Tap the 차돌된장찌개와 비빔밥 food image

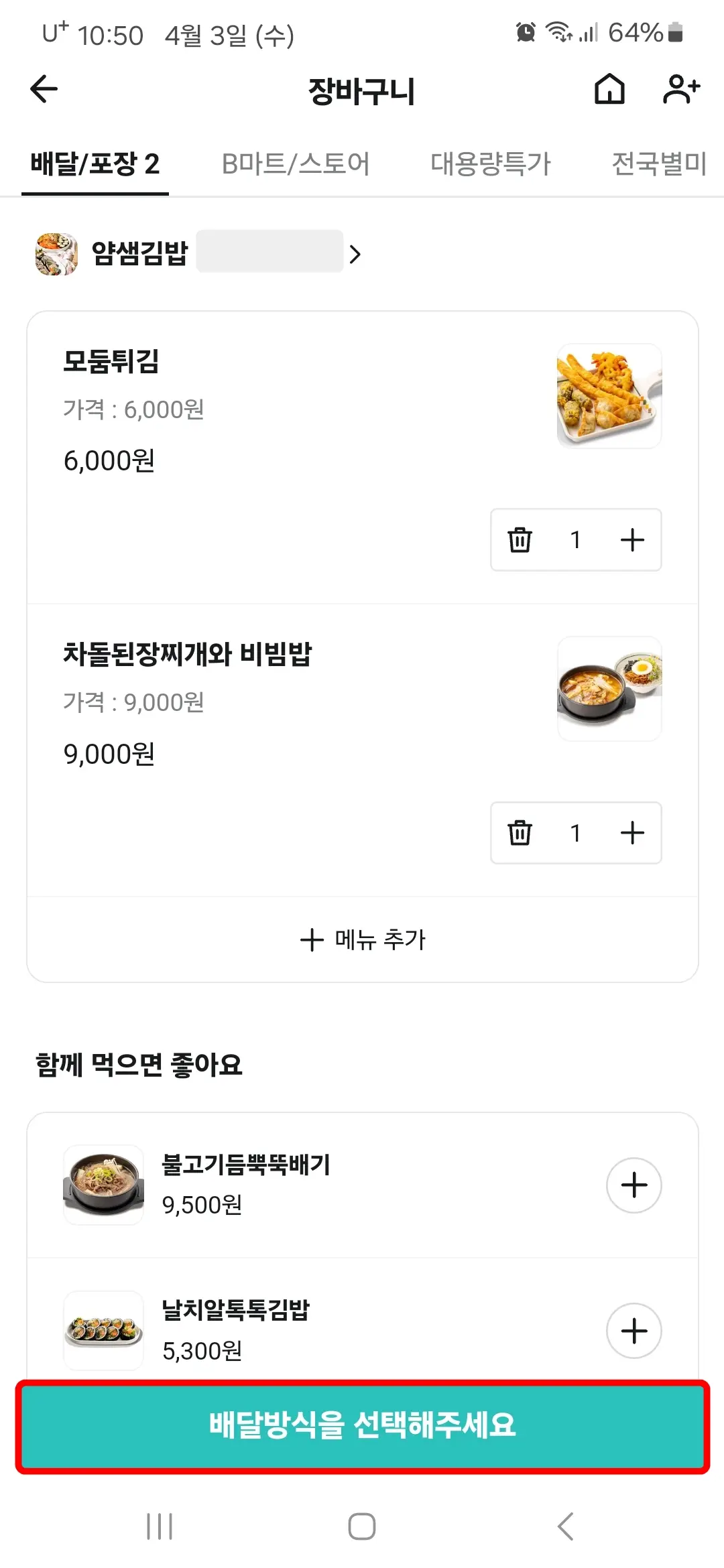(x=609, y=690)
